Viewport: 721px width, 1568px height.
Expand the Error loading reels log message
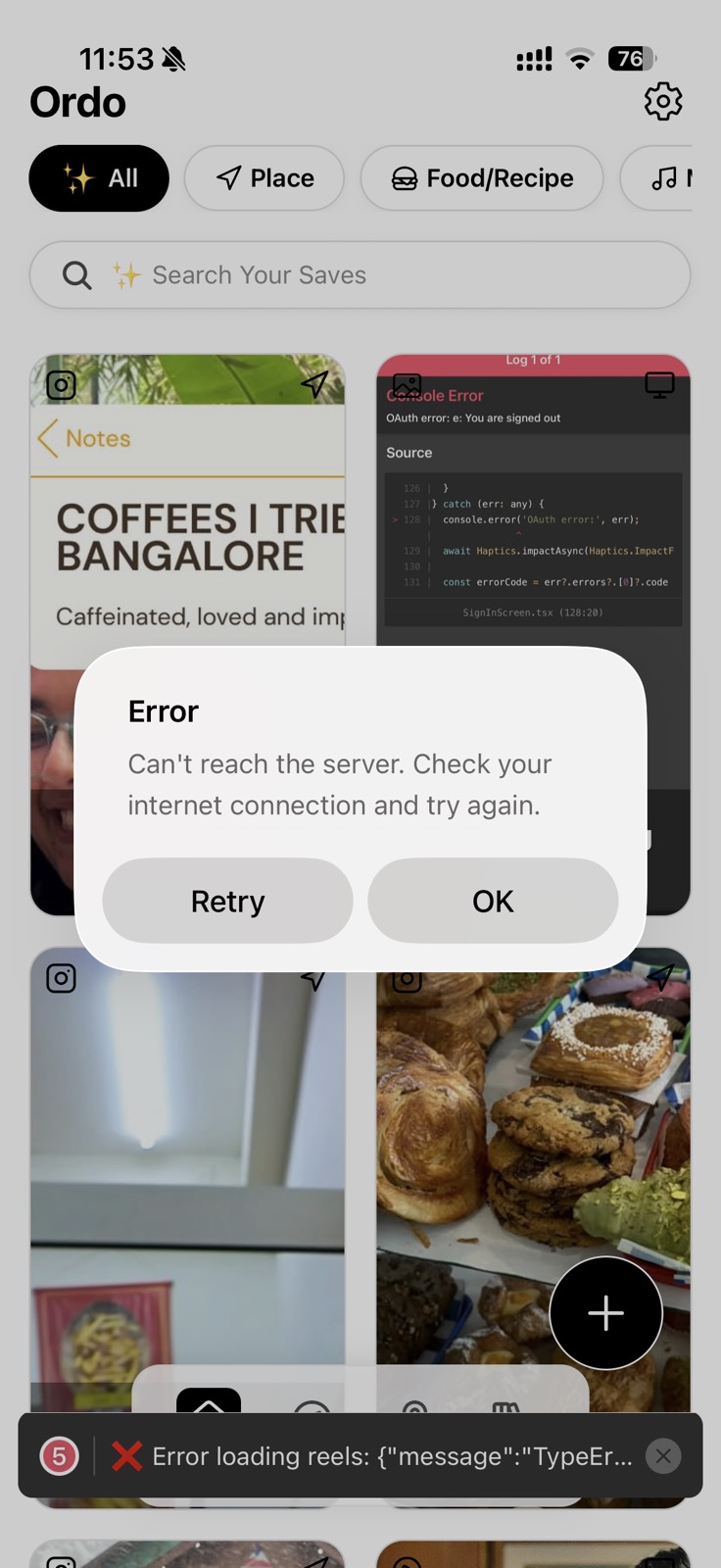click(x=392, y=1456)
